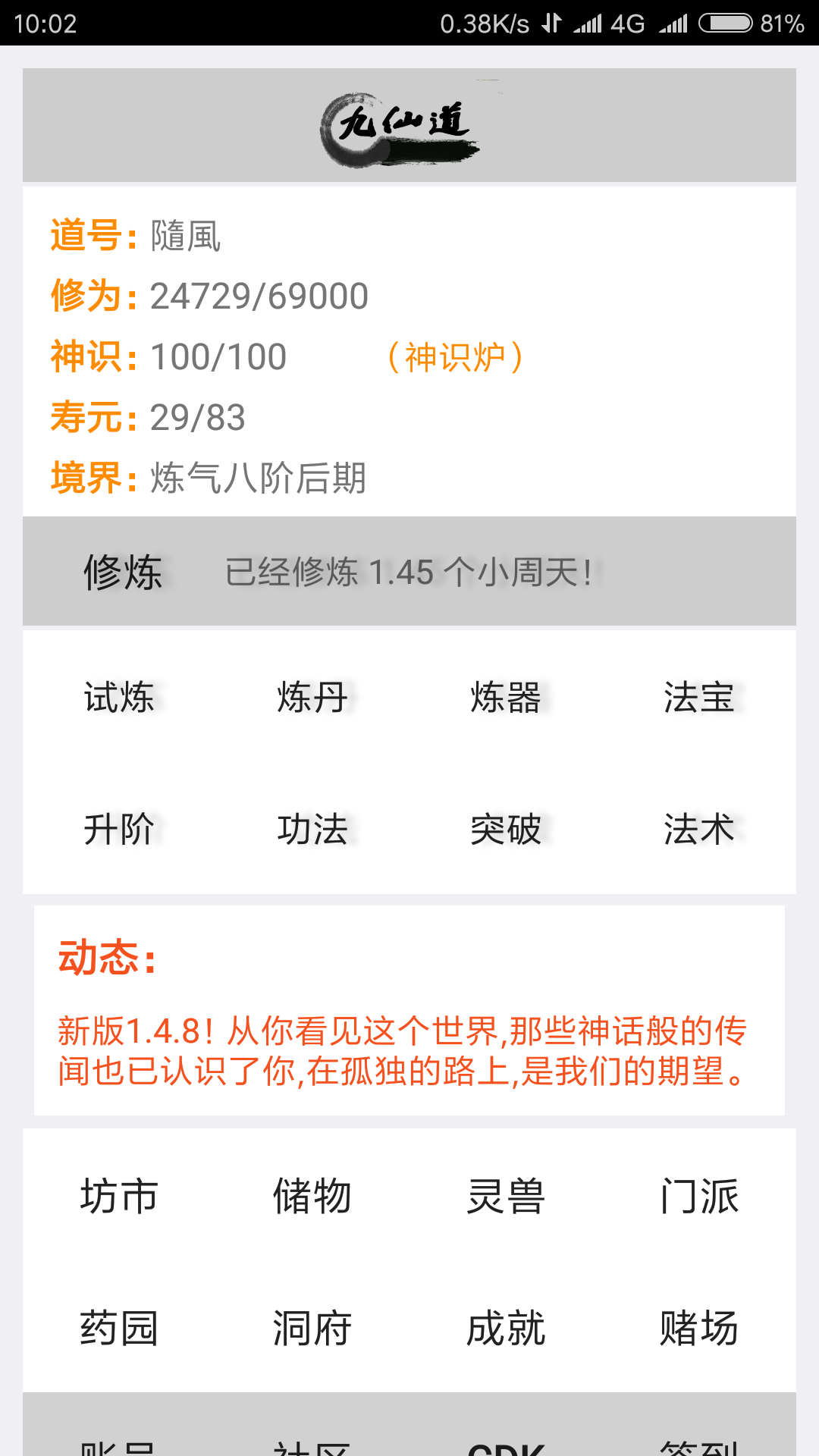
Task: Tap 突破 breakthrough
Action: coord(506,829)
